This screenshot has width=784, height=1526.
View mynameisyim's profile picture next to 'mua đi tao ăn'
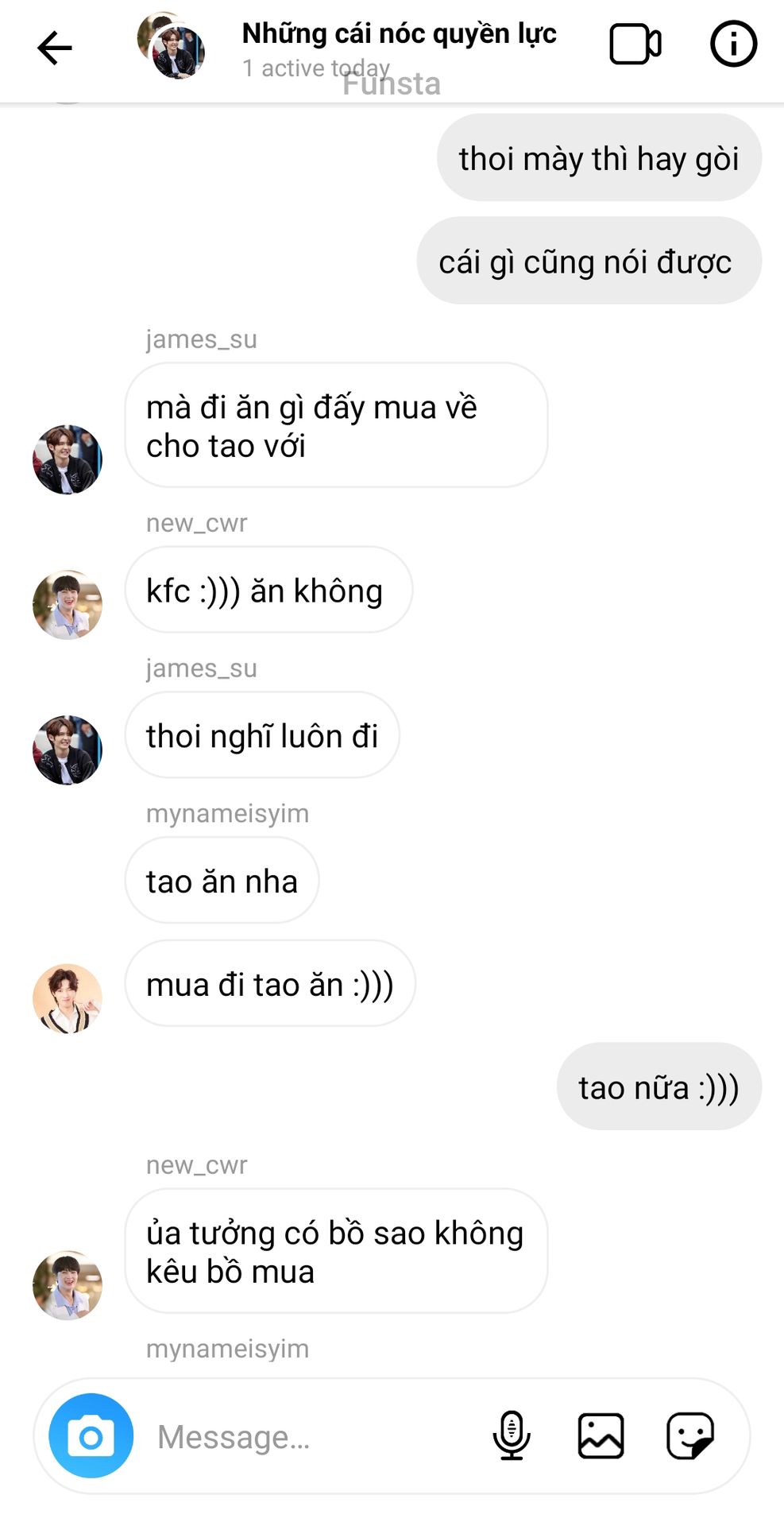pos(68,998)
